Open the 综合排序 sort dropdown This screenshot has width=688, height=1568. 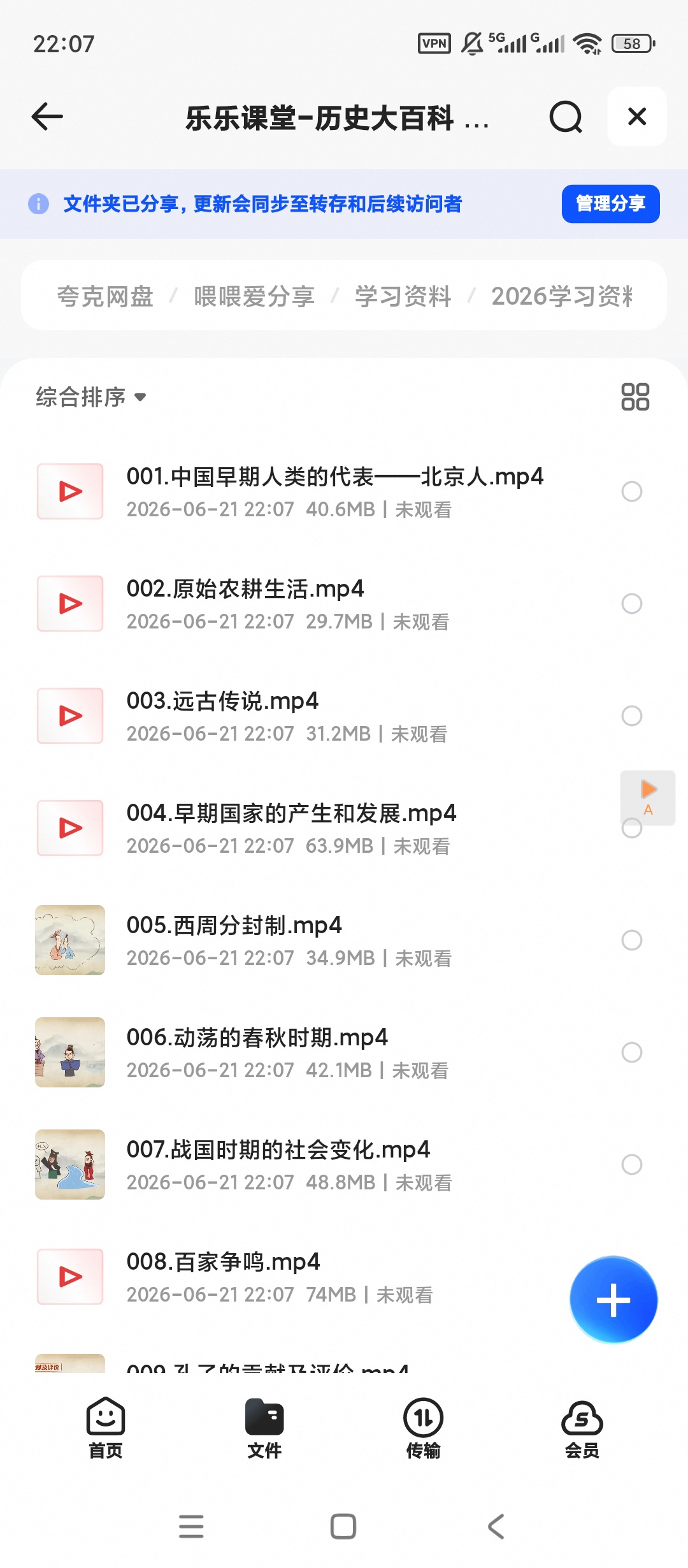[90, 397]
